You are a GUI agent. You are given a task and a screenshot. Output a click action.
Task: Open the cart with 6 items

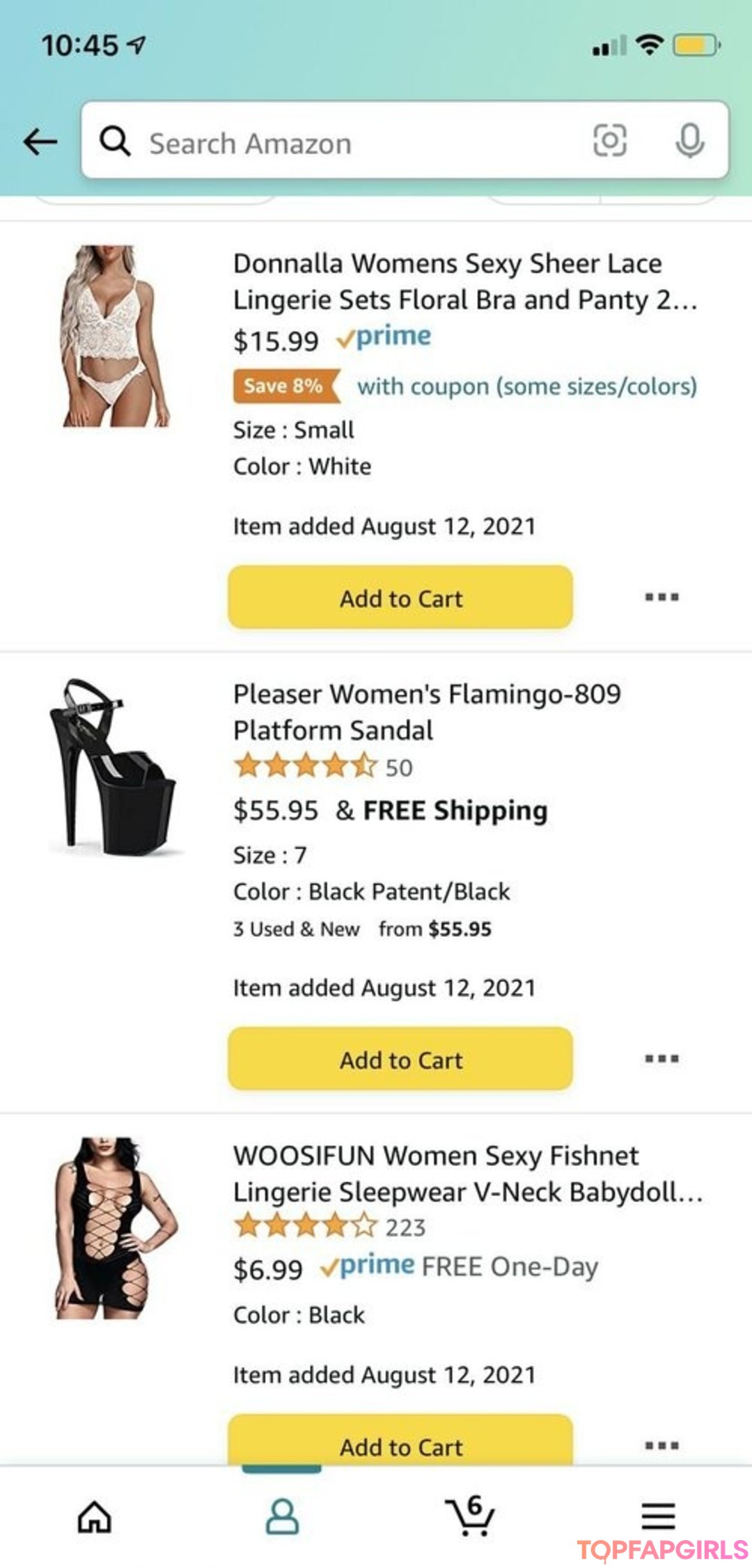pyautogui.click(x=470, y=1515)
